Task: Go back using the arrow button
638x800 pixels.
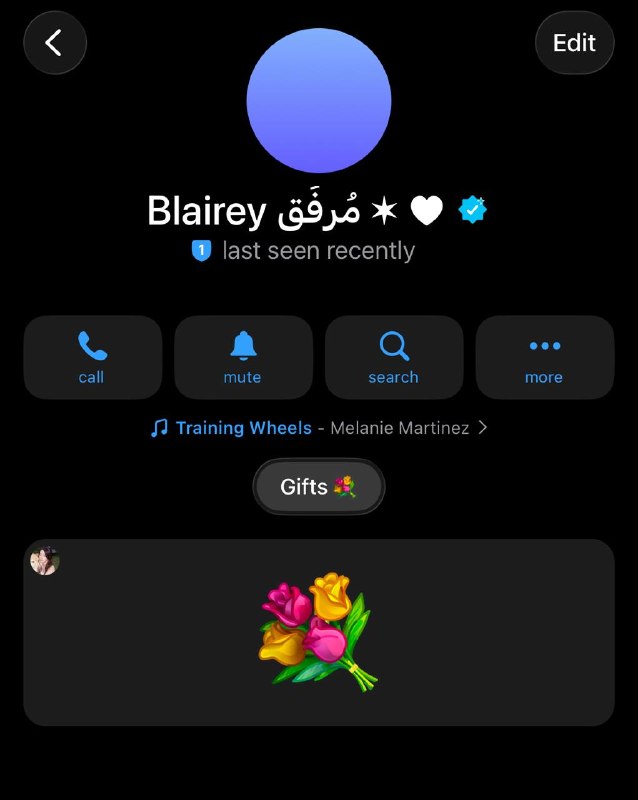Action: click(55, 43)
